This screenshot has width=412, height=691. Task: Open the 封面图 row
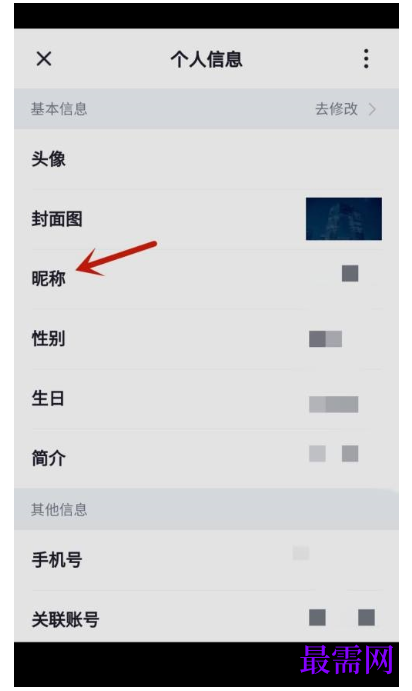[x=206, y=219]
